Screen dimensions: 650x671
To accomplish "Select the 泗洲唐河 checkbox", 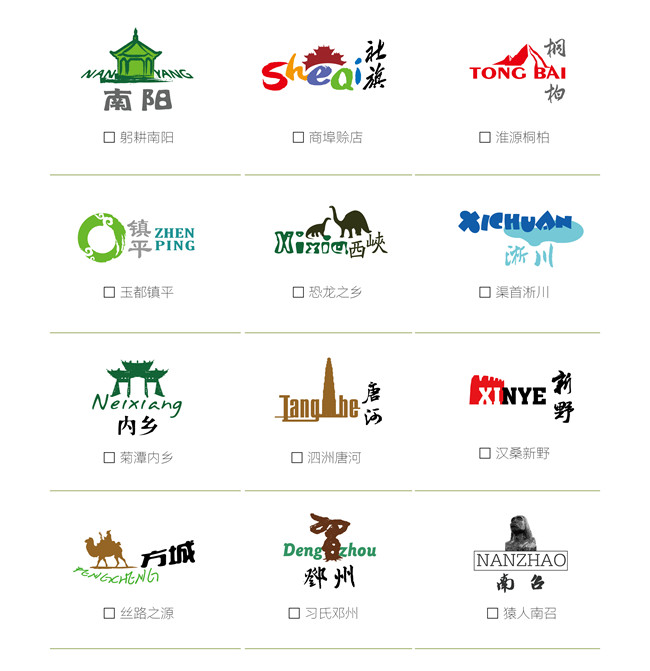I will [297, 457].
